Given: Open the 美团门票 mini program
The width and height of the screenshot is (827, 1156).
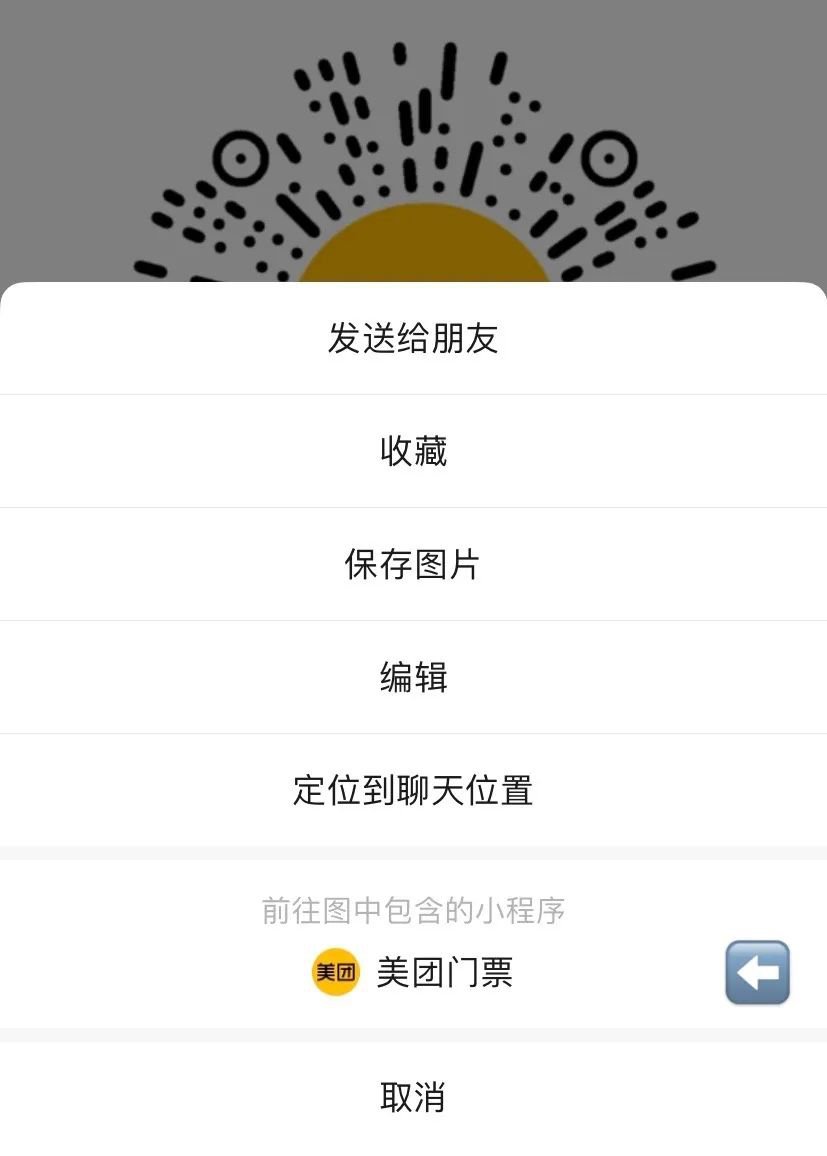Looking at the screenshot, I should click(413, 972).
